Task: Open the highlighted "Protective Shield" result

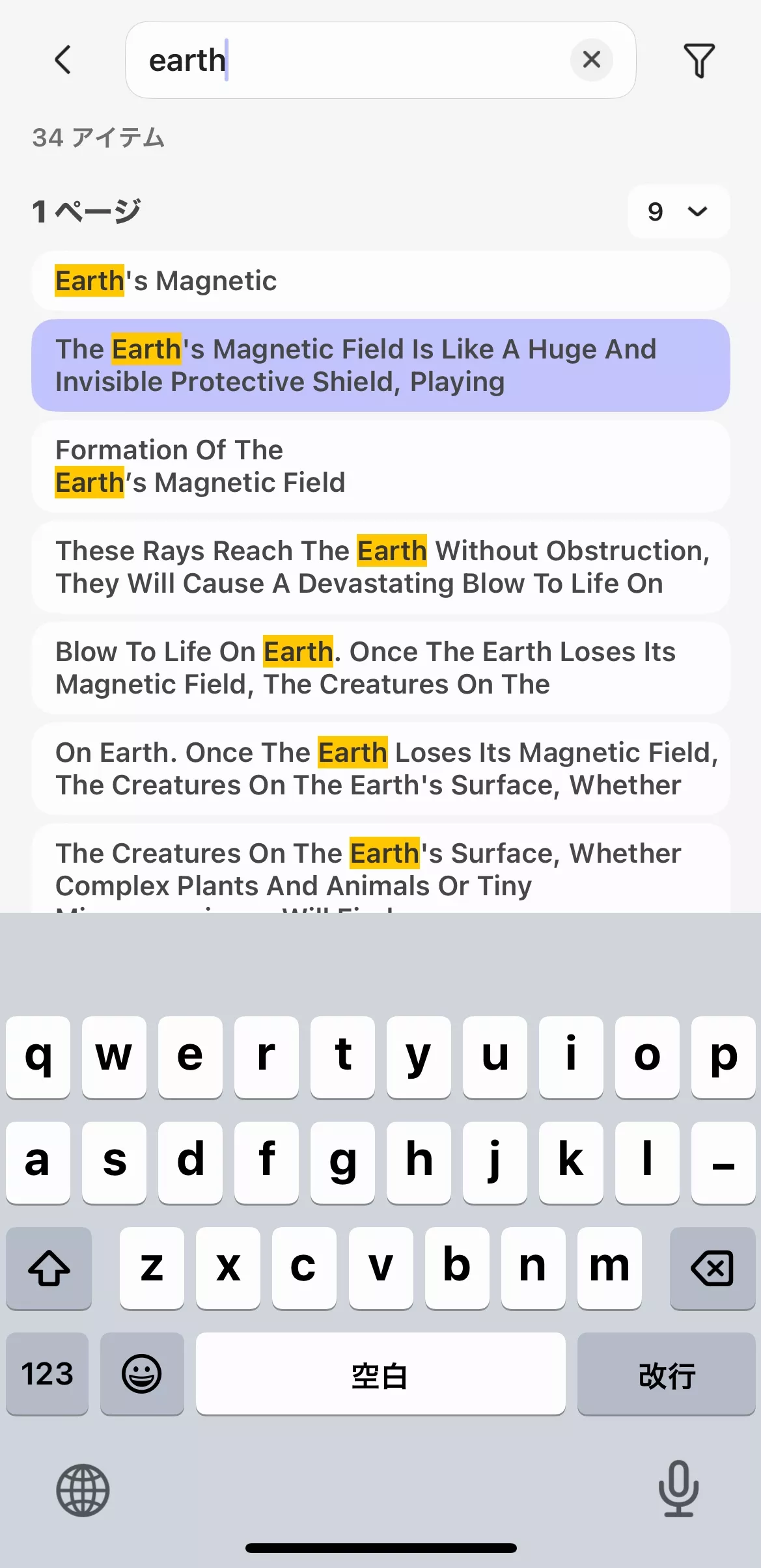Action: (380, 365)
